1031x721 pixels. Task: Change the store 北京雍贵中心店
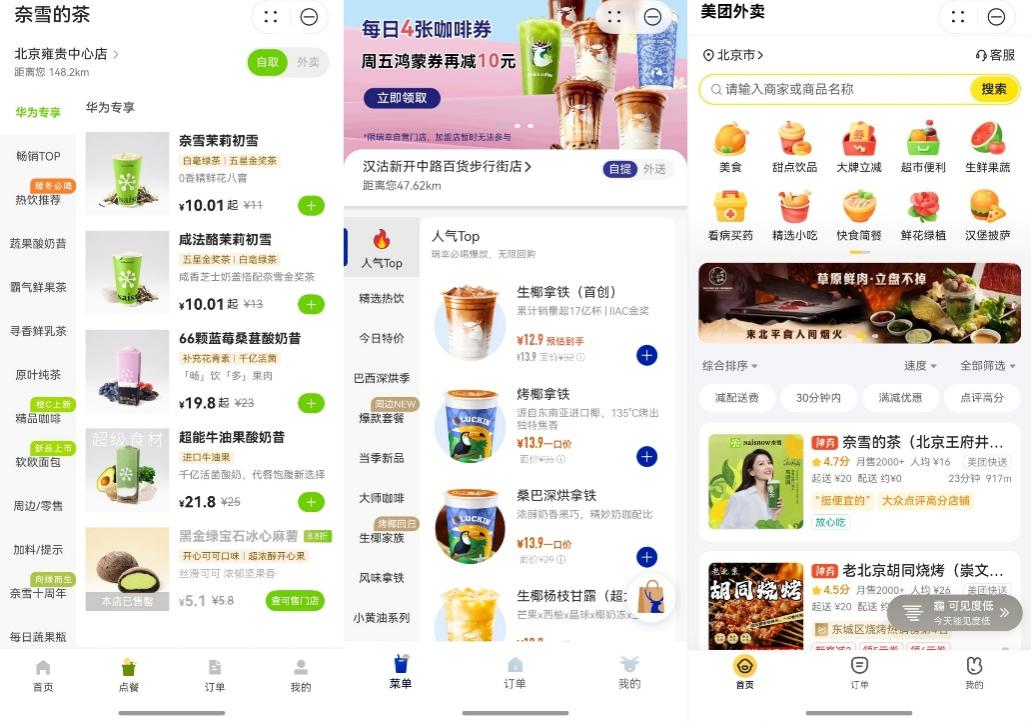click(x=67, y=54)
